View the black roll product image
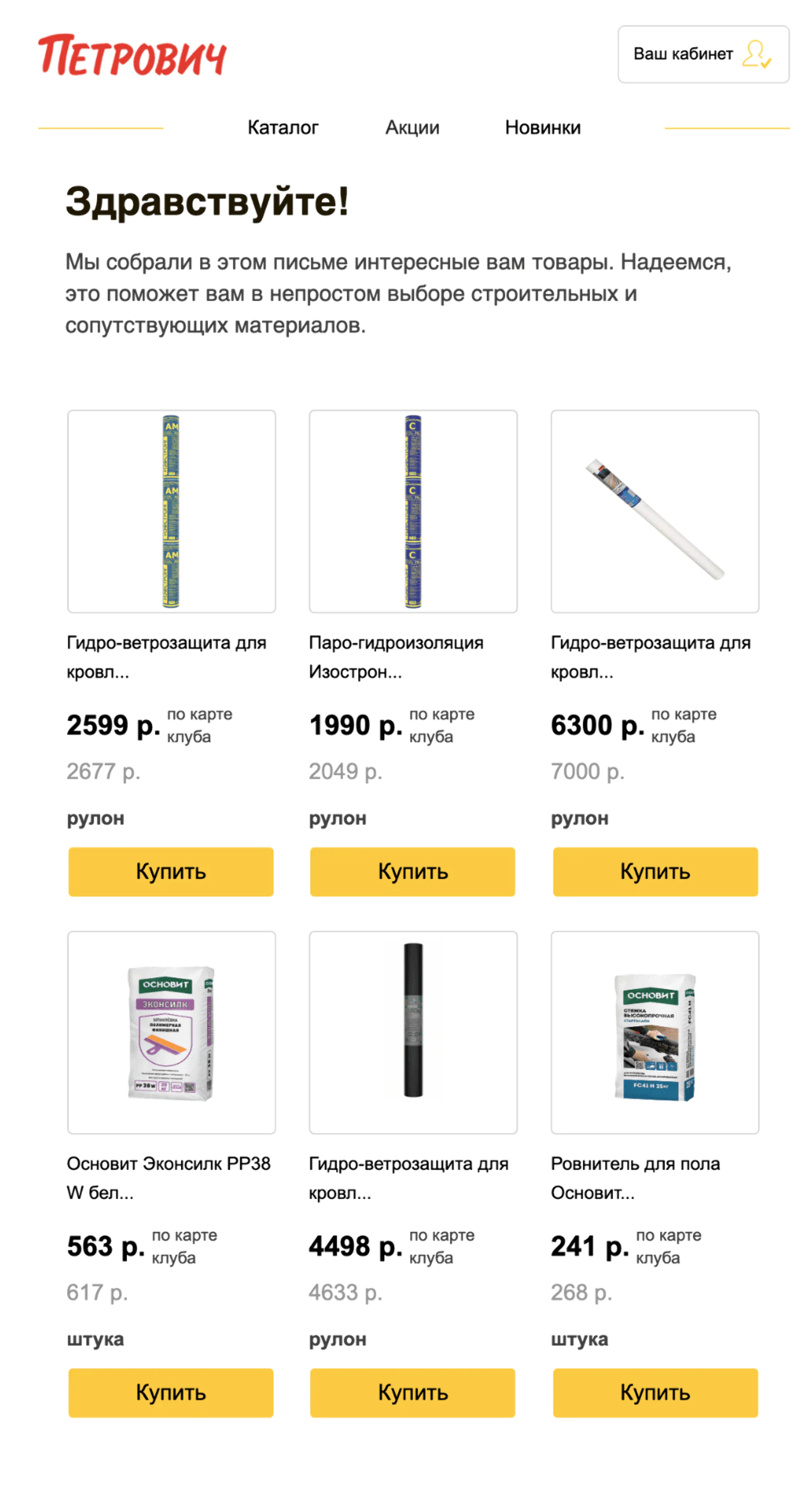810x1512 pixels. point(413,1032)
